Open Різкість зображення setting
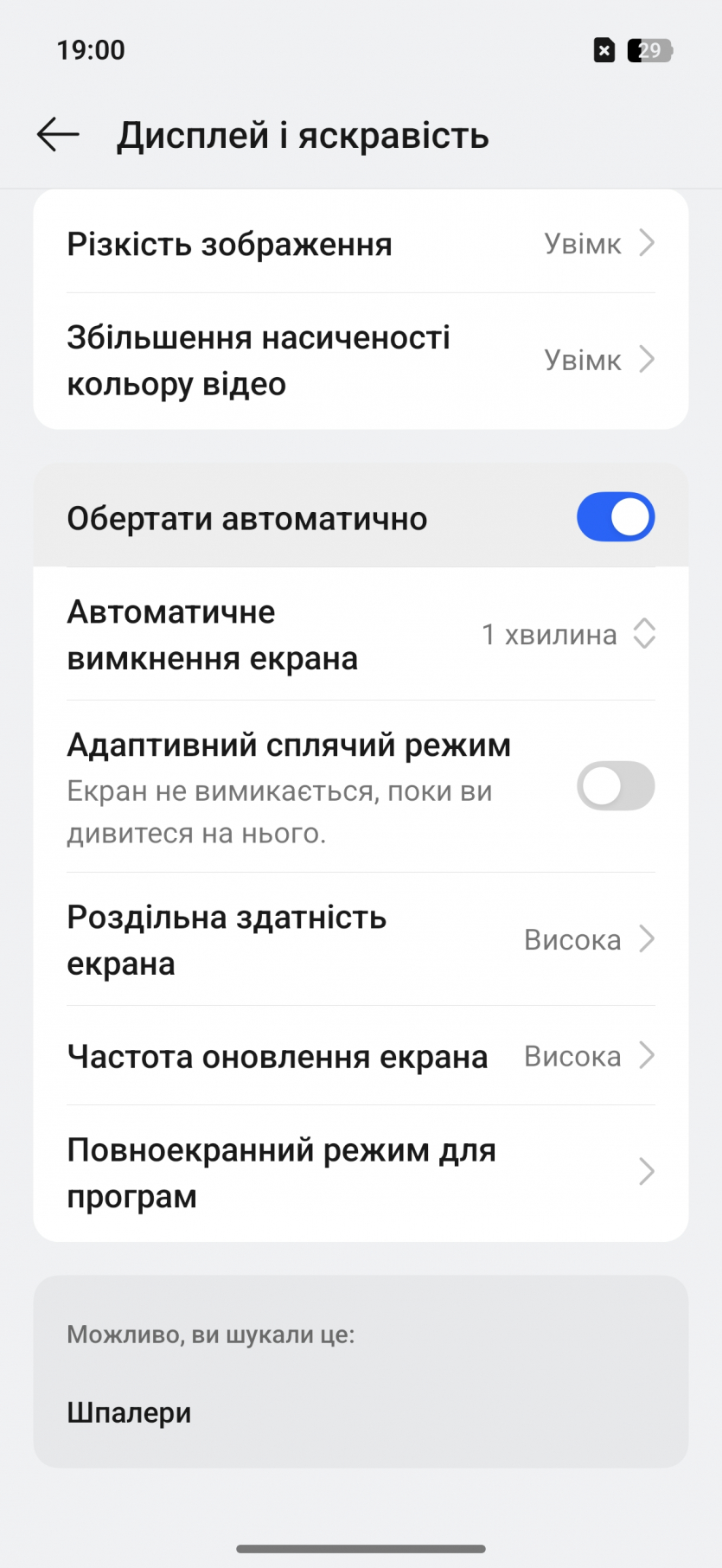Screen dimensions: 722x1568 361,244
